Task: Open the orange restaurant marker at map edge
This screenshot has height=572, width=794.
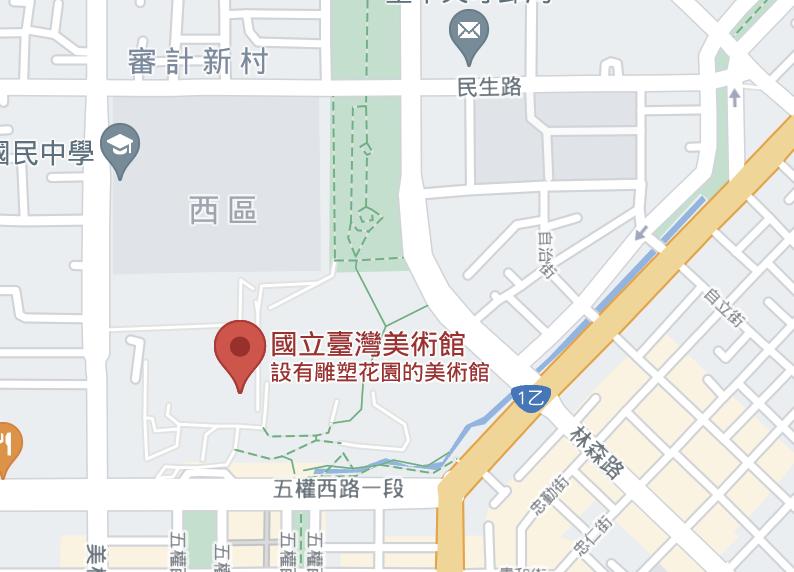Action: pyautogui.click(x=7, y=442)
